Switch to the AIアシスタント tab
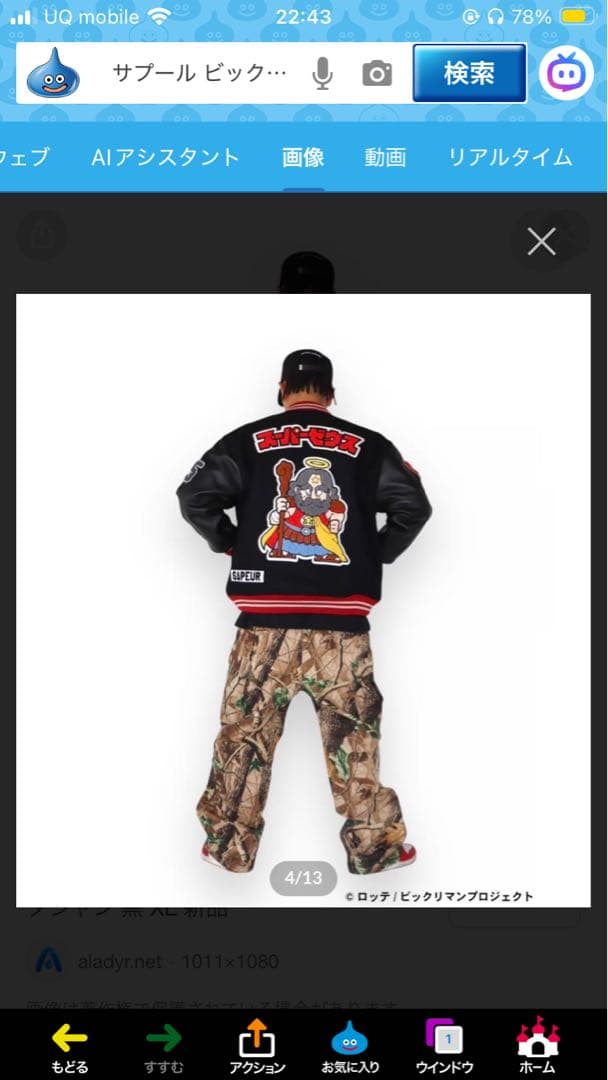The image size is (608, 1080). point(165,157)
